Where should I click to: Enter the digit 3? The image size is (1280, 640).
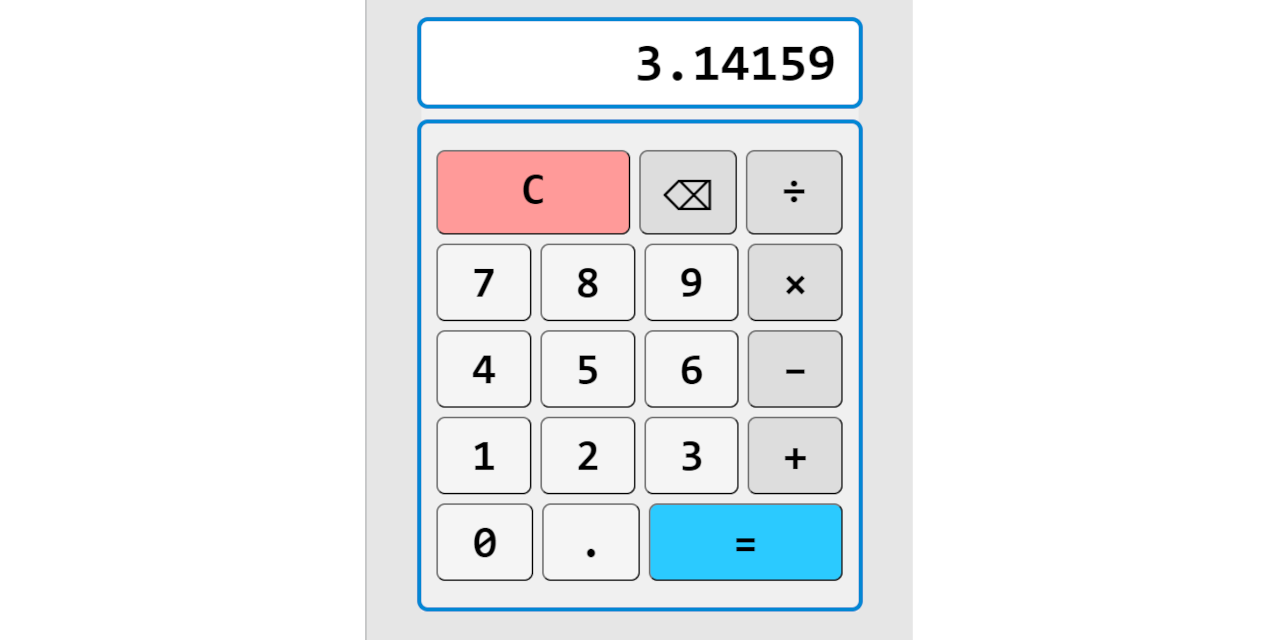pyautogui.click(x=691, y=456)
